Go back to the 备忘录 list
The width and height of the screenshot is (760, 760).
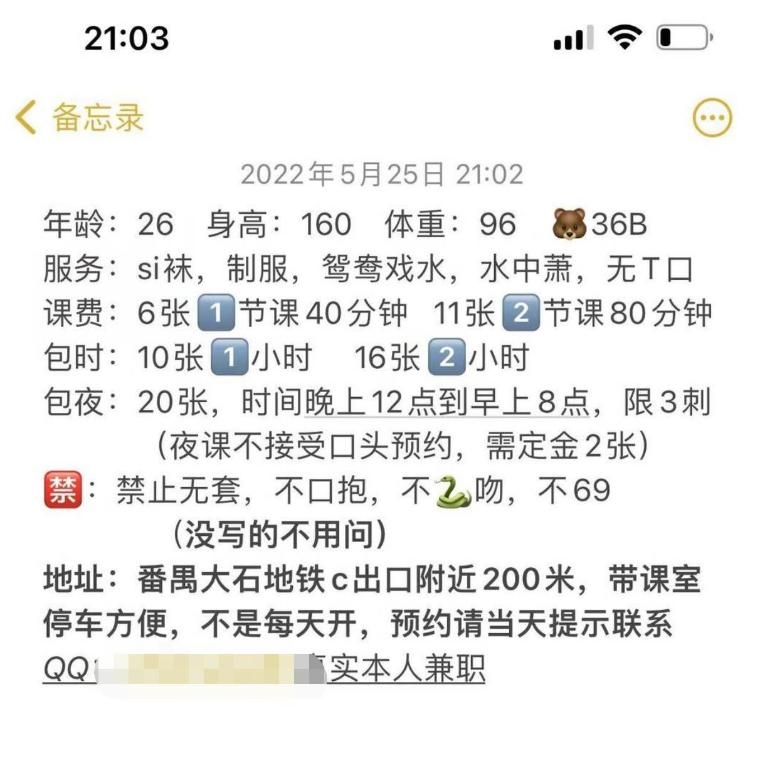[80, 117]
